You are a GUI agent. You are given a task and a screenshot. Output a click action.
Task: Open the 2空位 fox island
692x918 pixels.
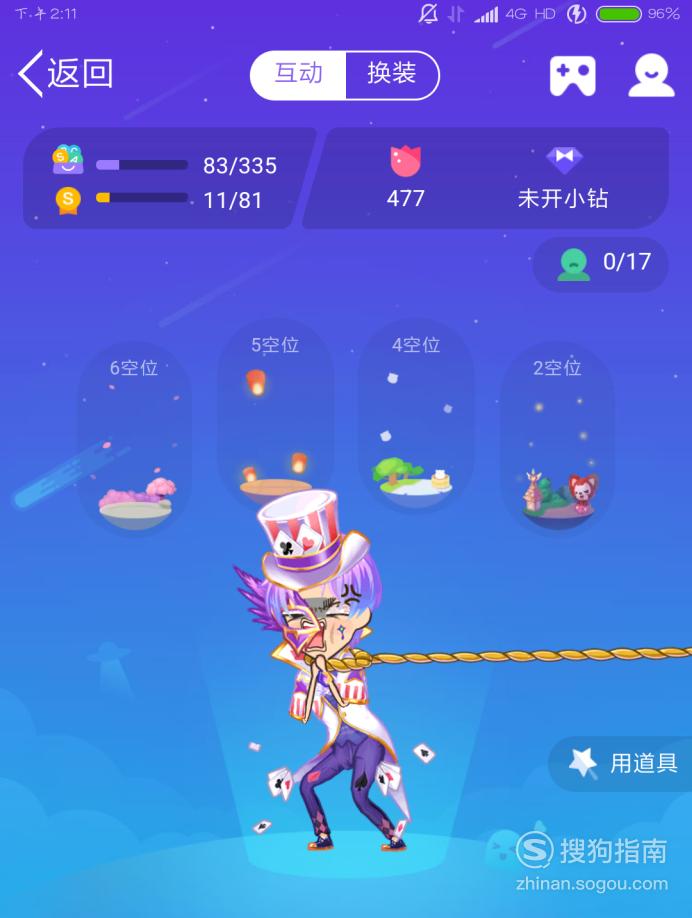(x=557, y=438)
